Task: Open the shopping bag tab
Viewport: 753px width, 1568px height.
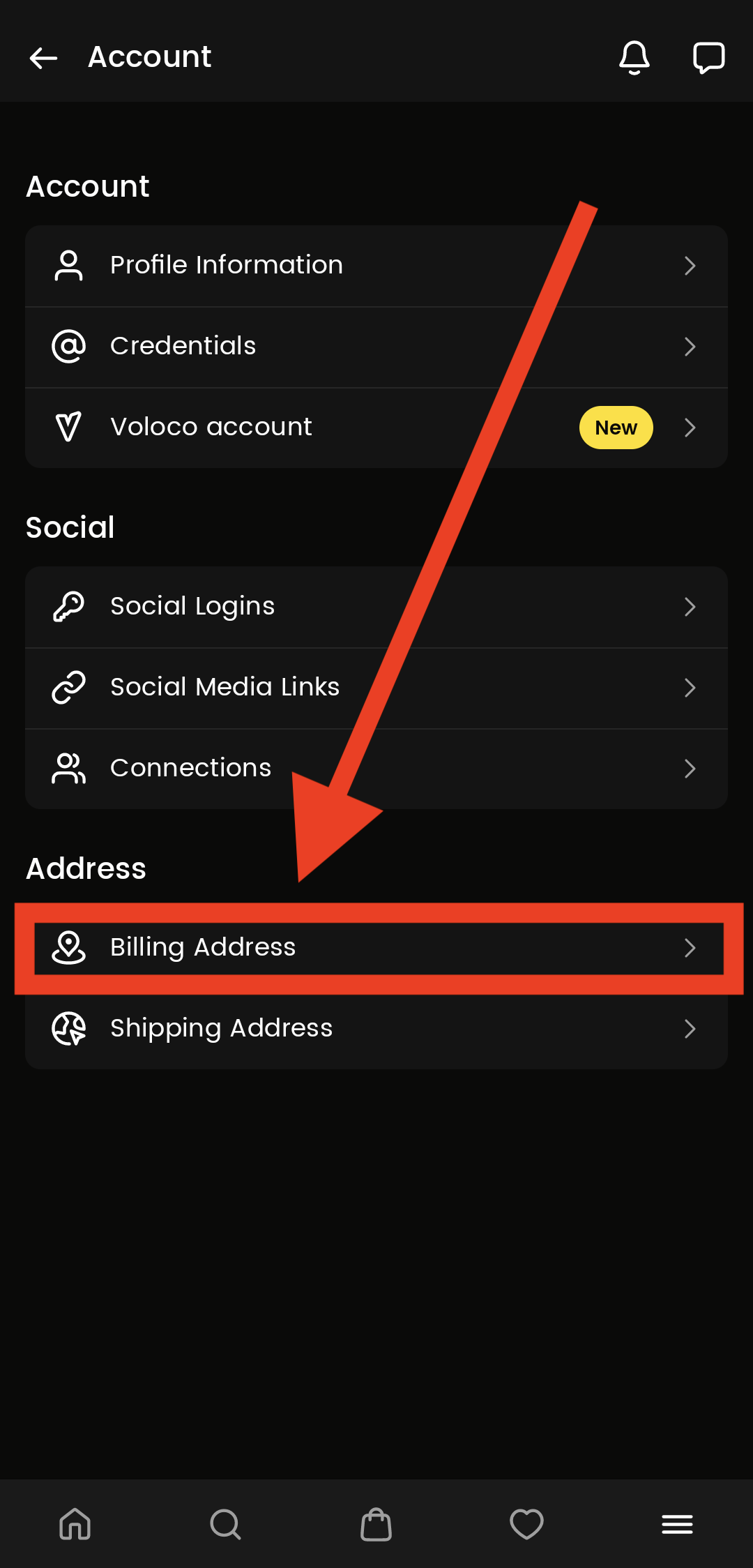Action: coord(376,1524)
